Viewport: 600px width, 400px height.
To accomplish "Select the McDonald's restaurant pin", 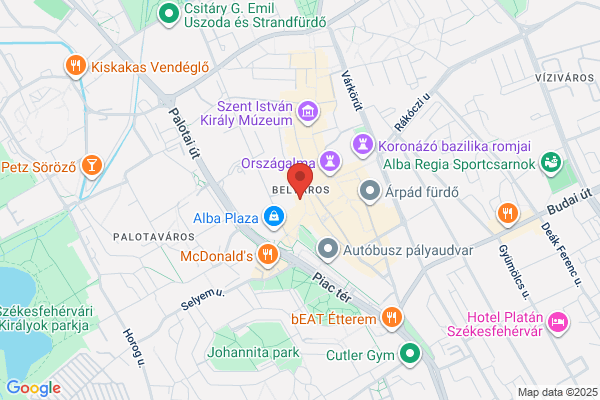I will pos(268,255).
